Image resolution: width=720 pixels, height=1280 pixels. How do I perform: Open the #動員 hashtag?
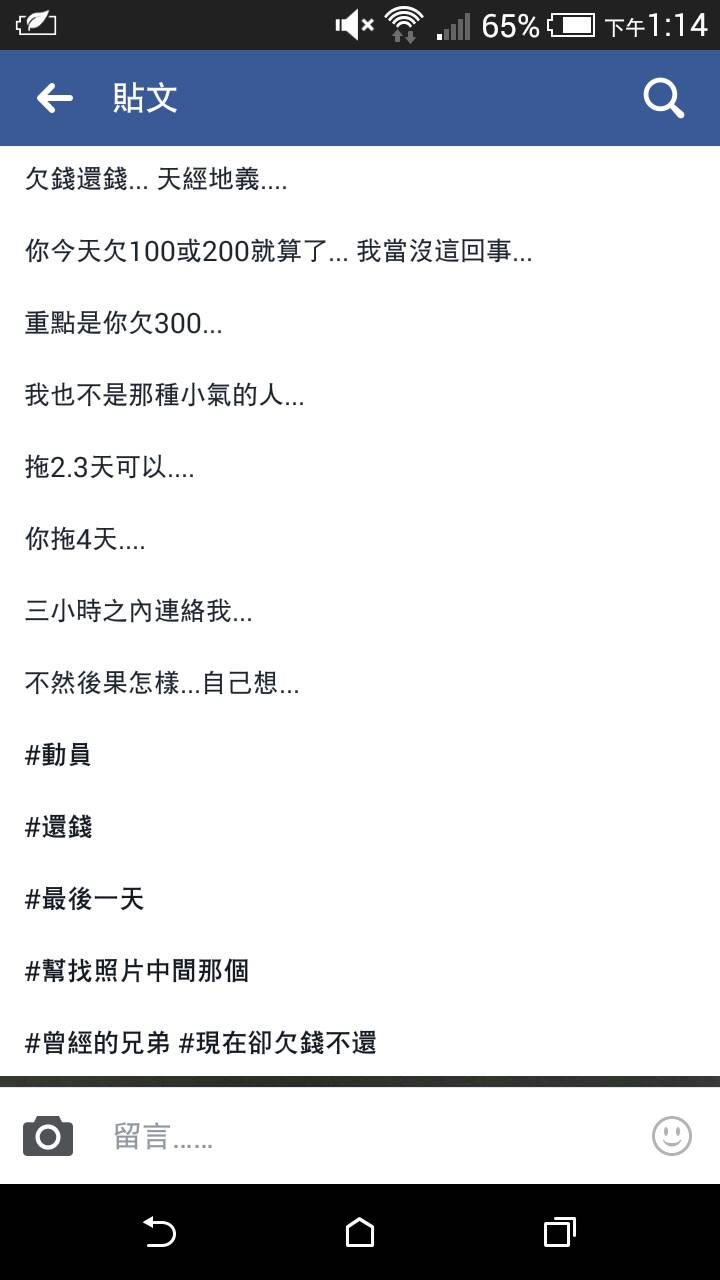click(x=58, y=755)
